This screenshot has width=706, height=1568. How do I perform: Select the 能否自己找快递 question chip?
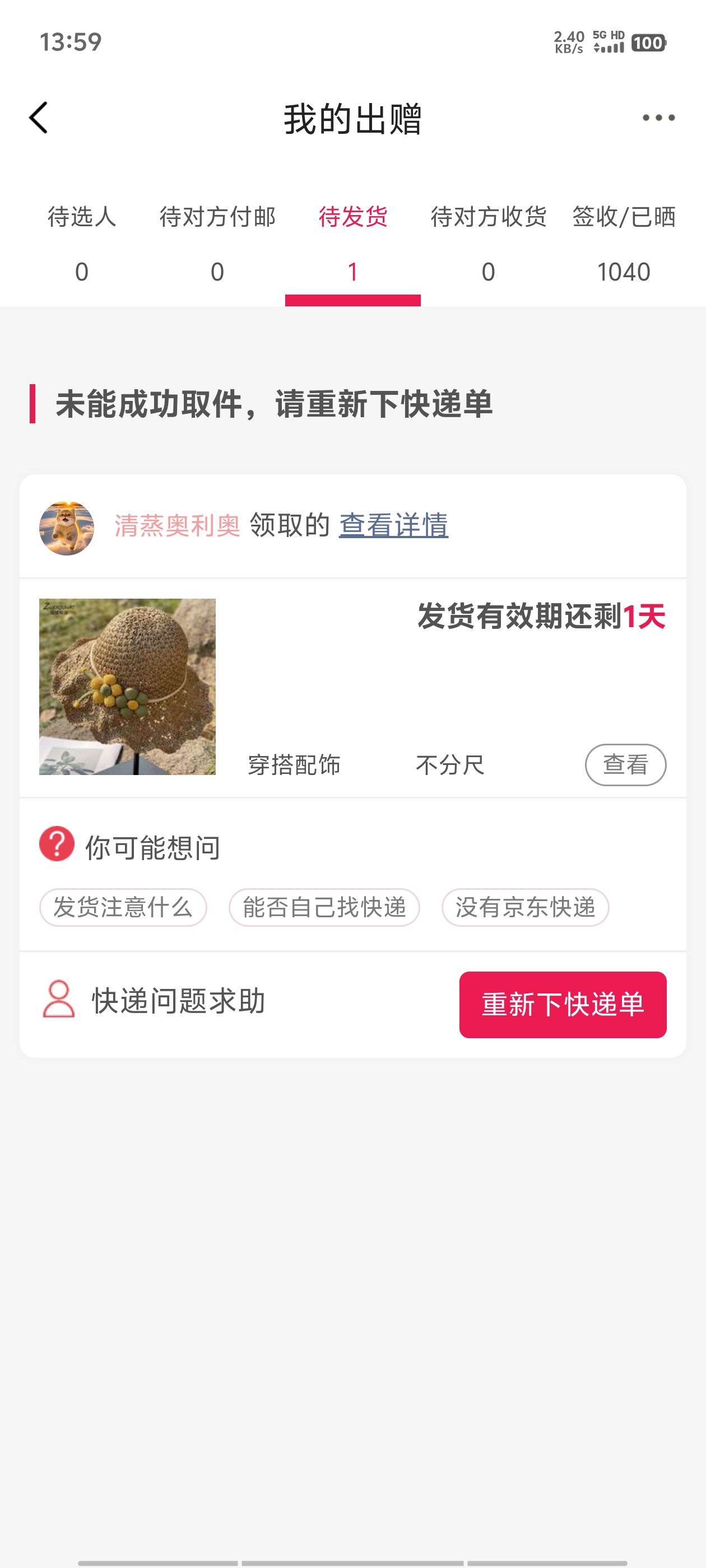[x=324, y=907]
